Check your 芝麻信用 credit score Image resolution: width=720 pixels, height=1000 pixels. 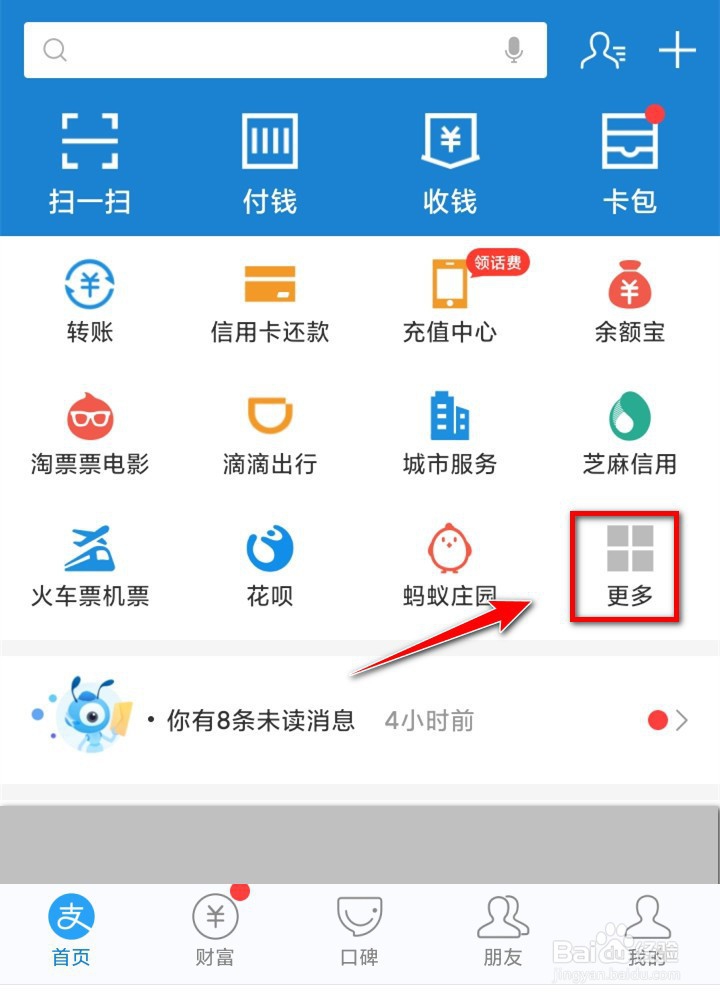point(629,430)
